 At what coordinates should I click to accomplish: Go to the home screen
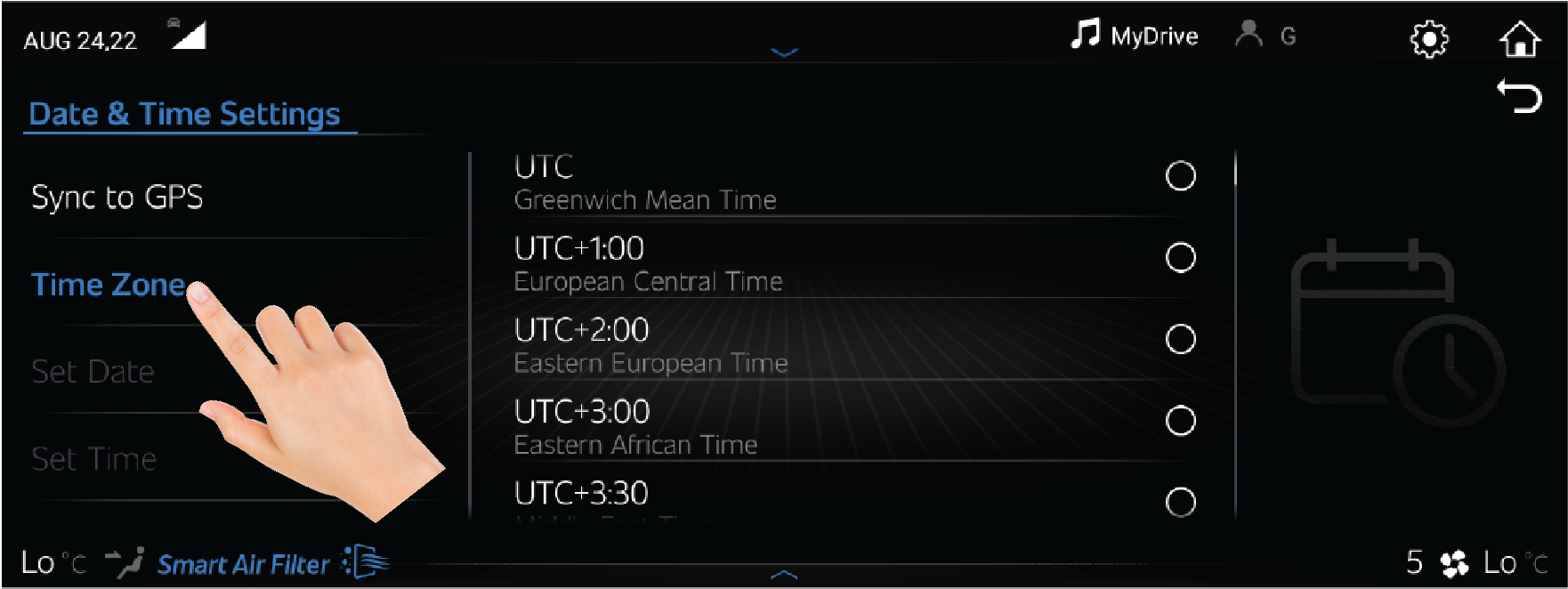[1519, 39]
